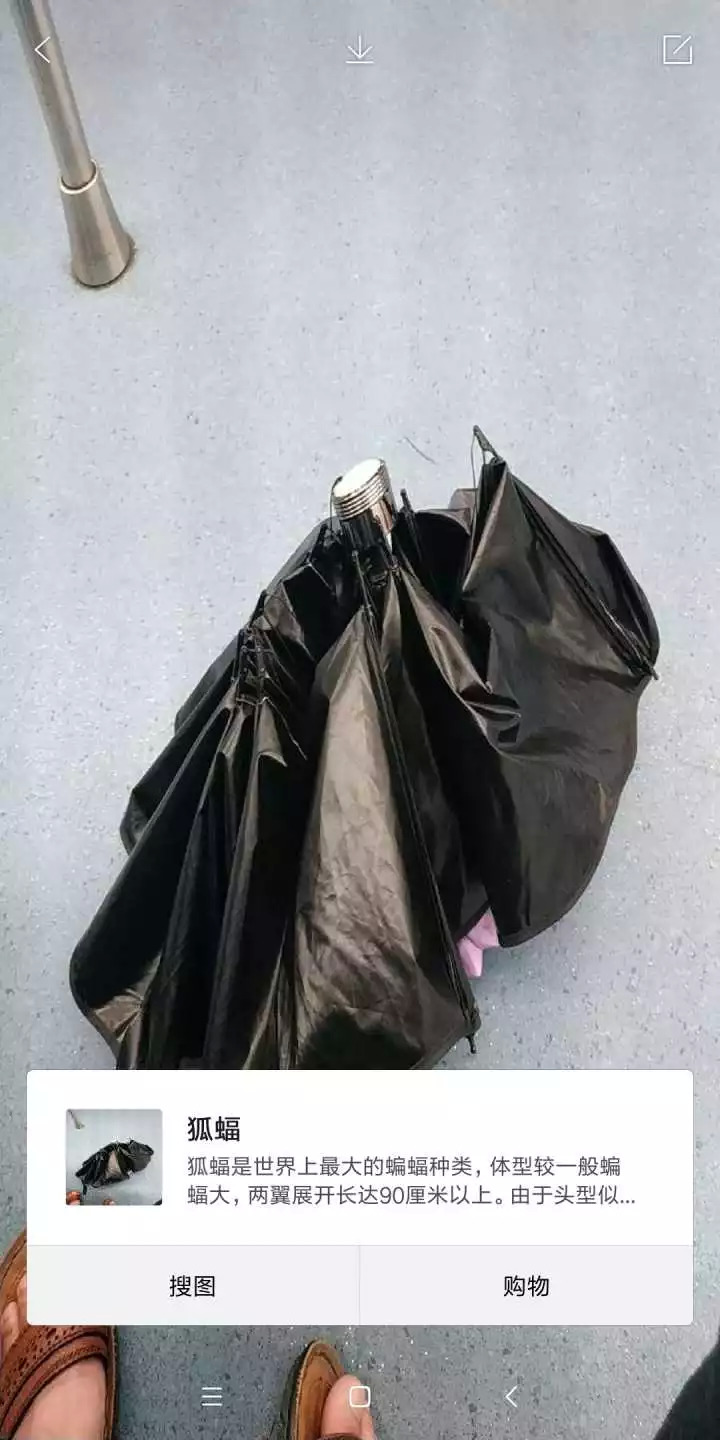Open the edit icon at top right

677,50
